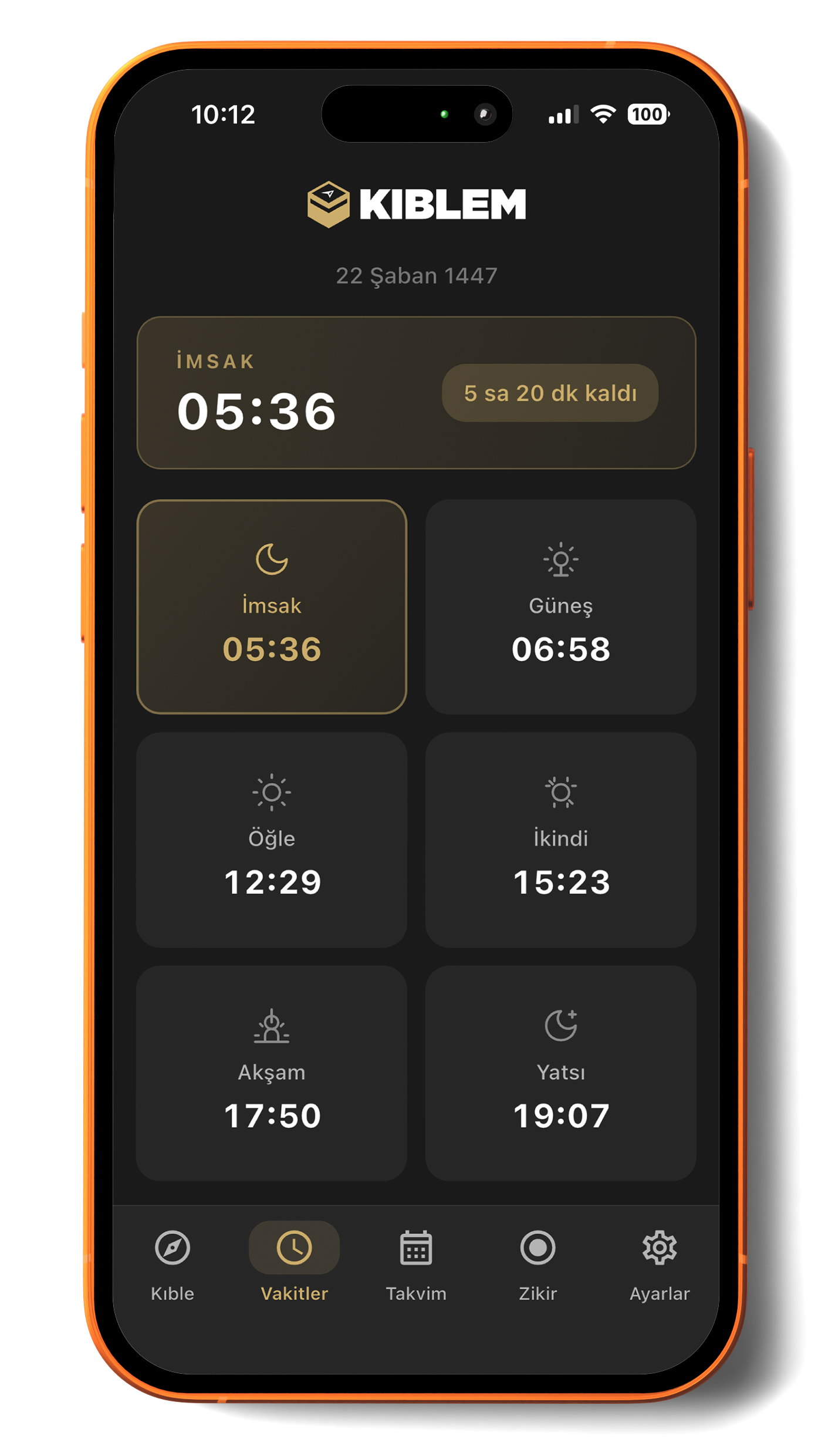Tap the İkindi 15:23 card
This screenshot has width=835, height=1456.
point(560,840)
